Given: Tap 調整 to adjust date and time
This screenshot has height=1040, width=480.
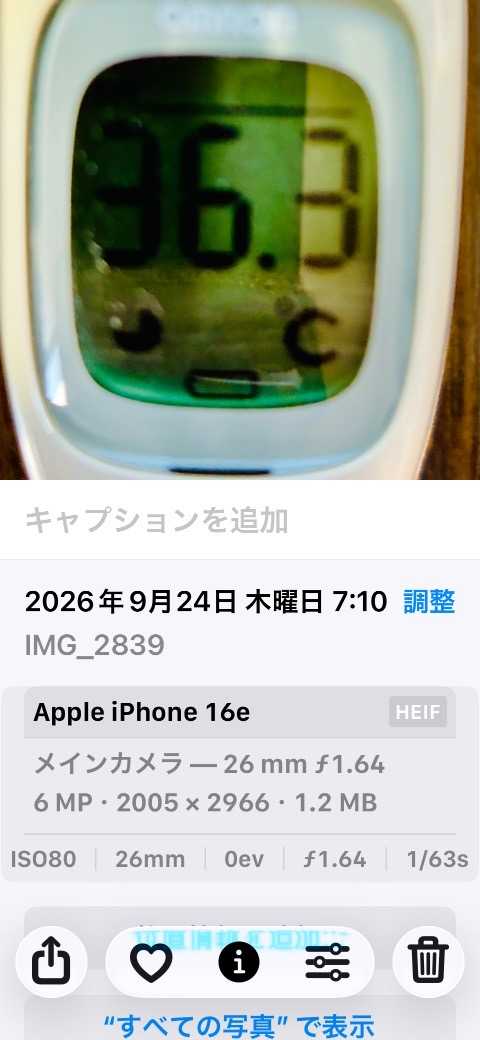Looking at the screenshot, I should (x=429, y=602).
